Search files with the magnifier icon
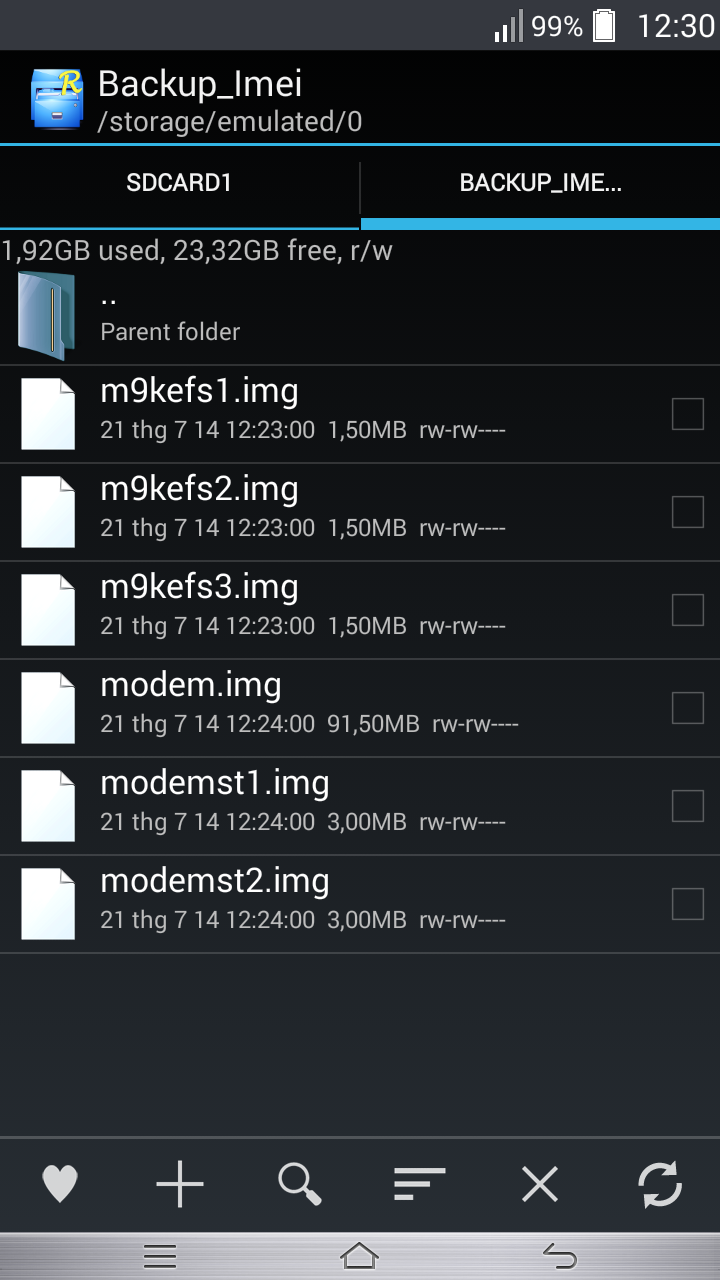Image resolution: width=720 pixels, height=1280 pixels. [x=300, y=1185]
